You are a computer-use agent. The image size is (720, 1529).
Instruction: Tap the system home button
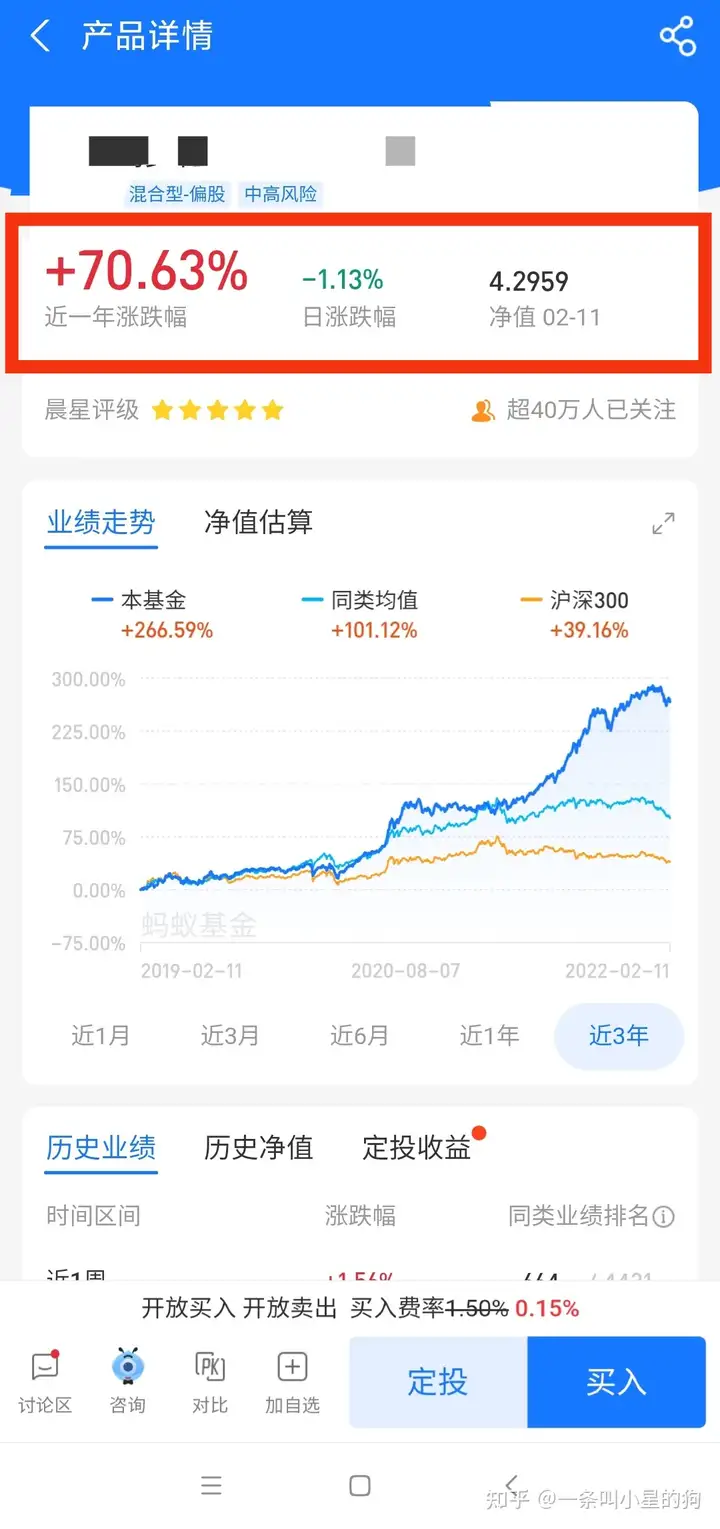pos(360,1486)
